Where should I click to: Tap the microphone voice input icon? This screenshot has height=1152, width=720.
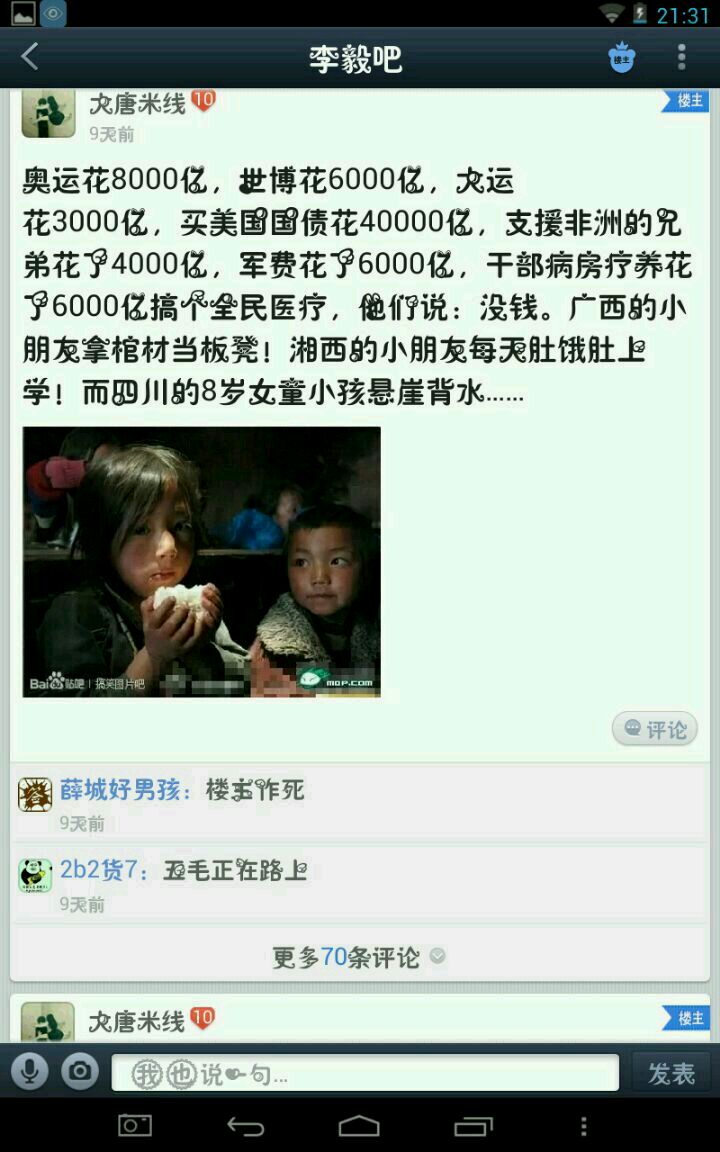[30, 1072]
